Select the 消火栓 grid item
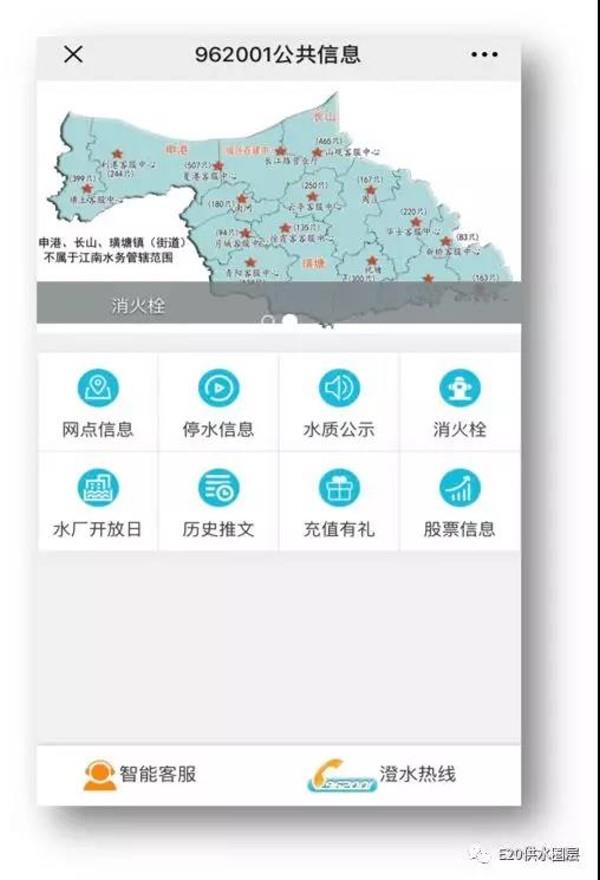Viewport: 600px width, 880px height. click(x=460, y=402)
